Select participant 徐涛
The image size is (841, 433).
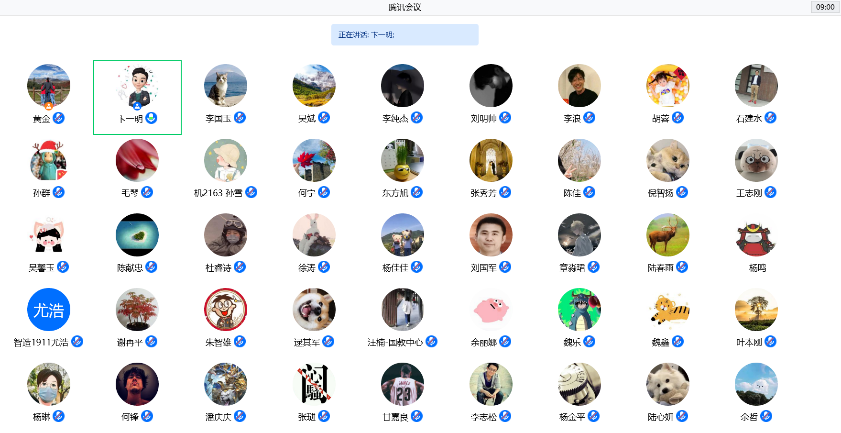coord(314,235)
